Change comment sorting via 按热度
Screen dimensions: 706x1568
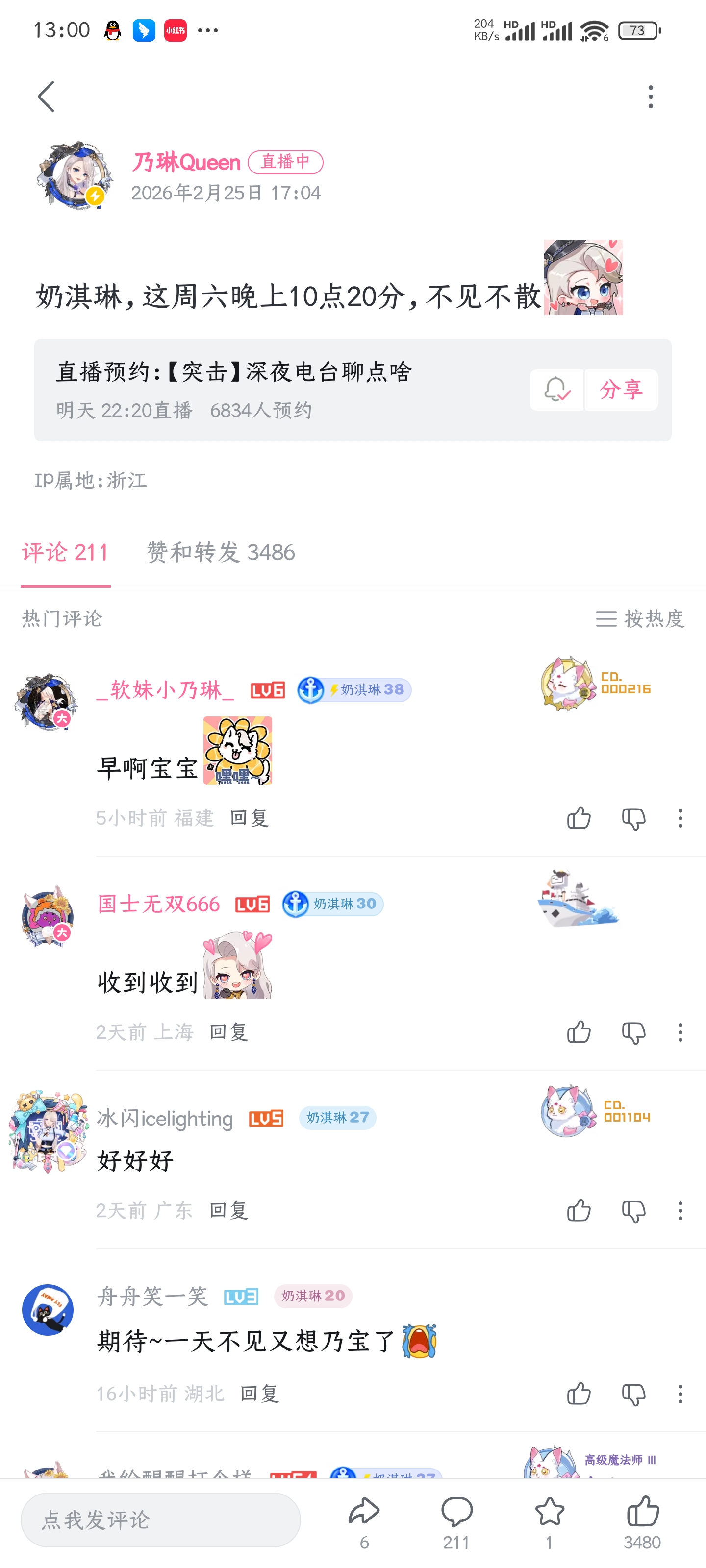click(x=640, y=618)
